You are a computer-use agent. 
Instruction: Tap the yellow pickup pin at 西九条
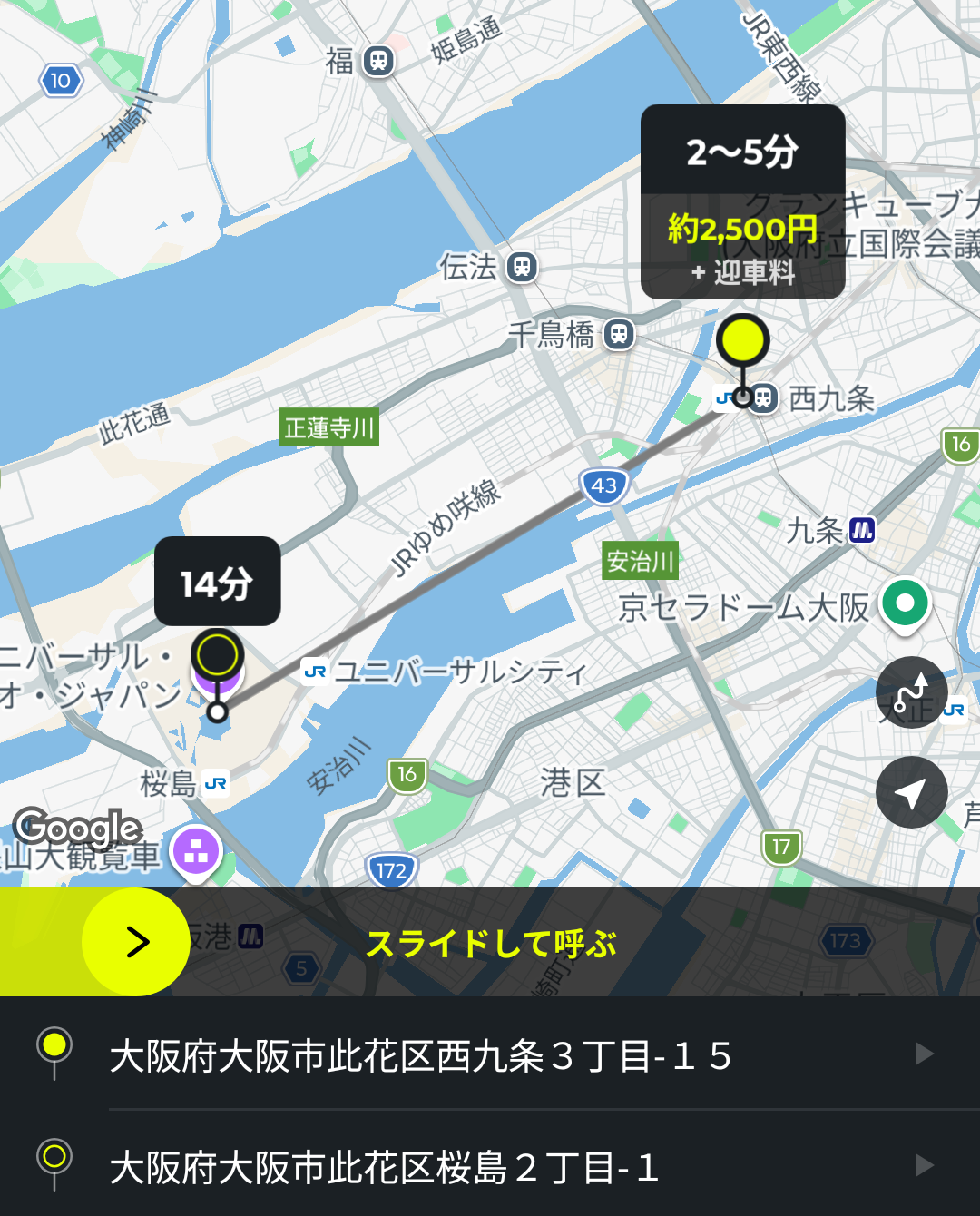coord(742,342)
